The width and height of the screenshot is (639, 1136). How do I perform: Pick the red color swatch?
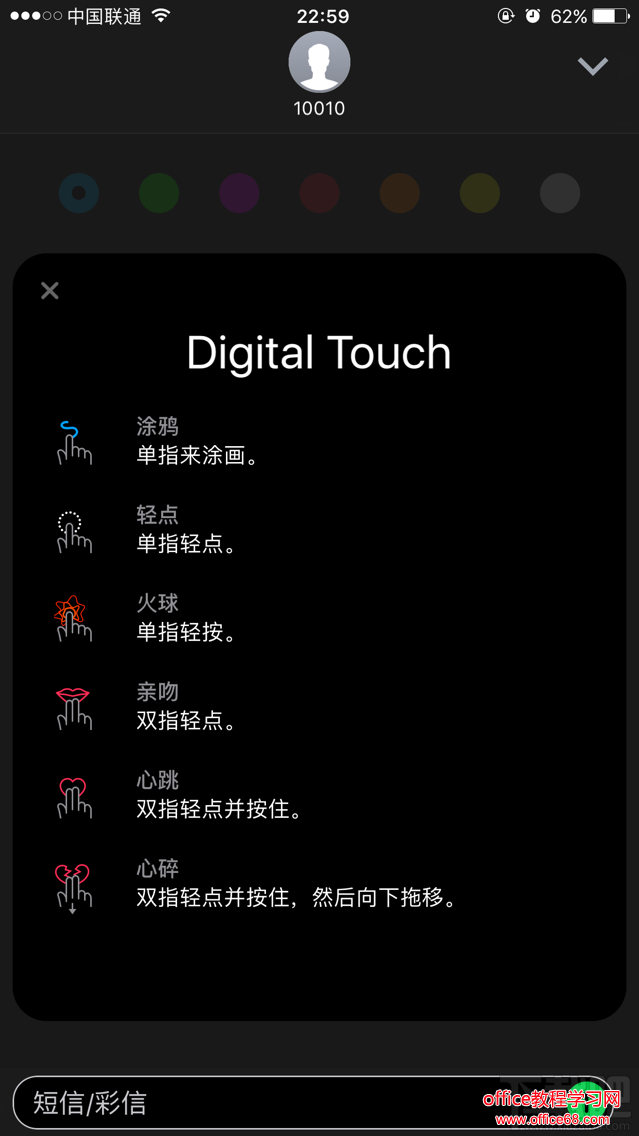319,193
